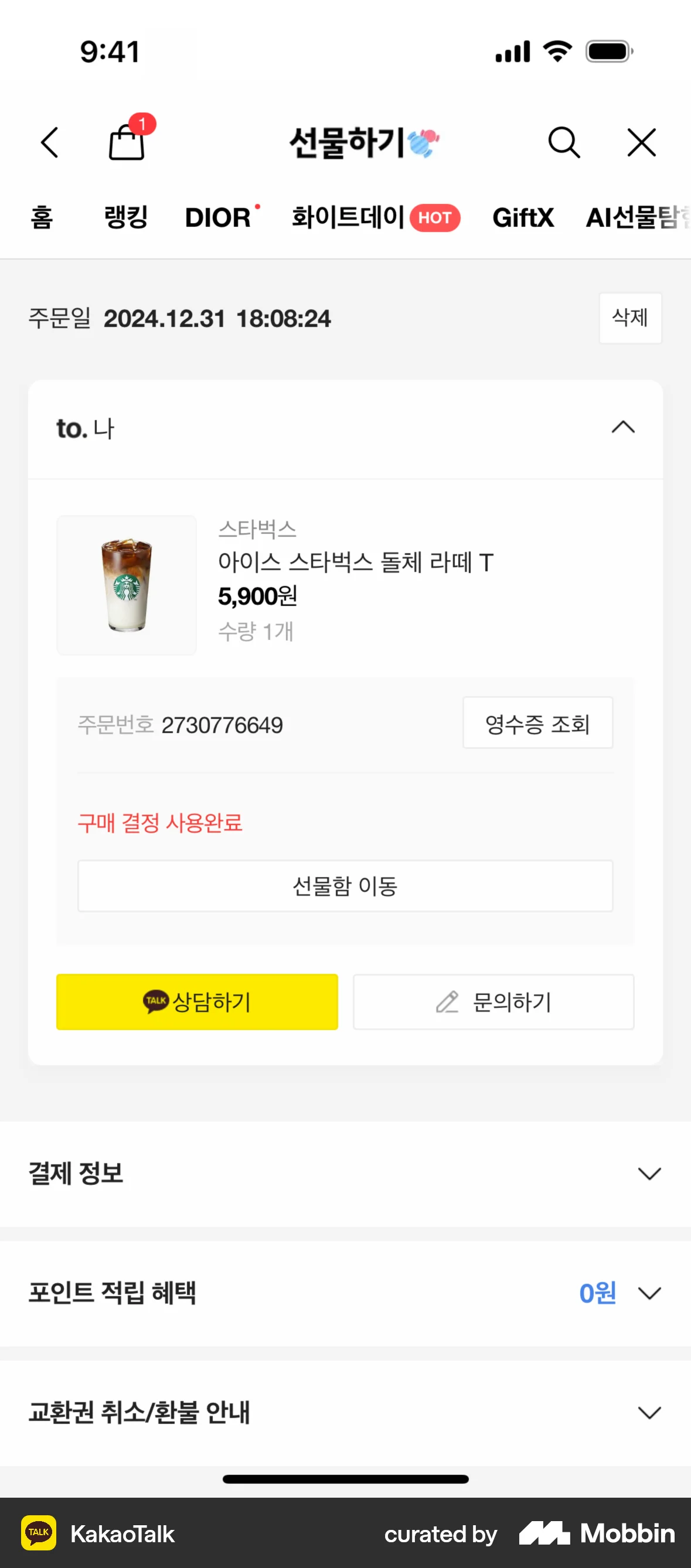Tap the 선물함 이동 button

pos(345,887)
